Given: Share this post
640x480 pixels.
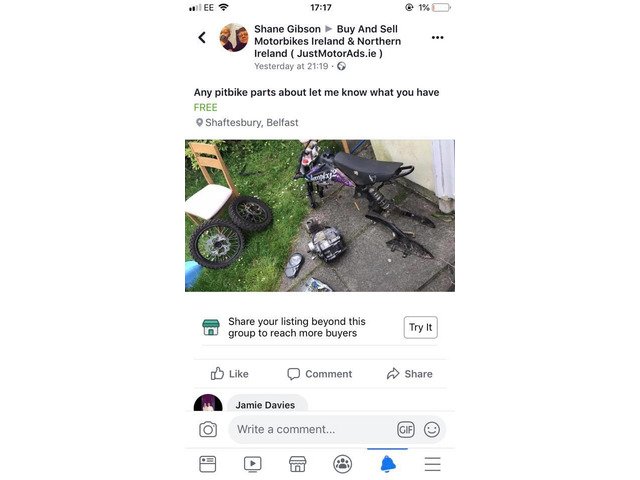Looking at the screenshot, I should point(409,374).
